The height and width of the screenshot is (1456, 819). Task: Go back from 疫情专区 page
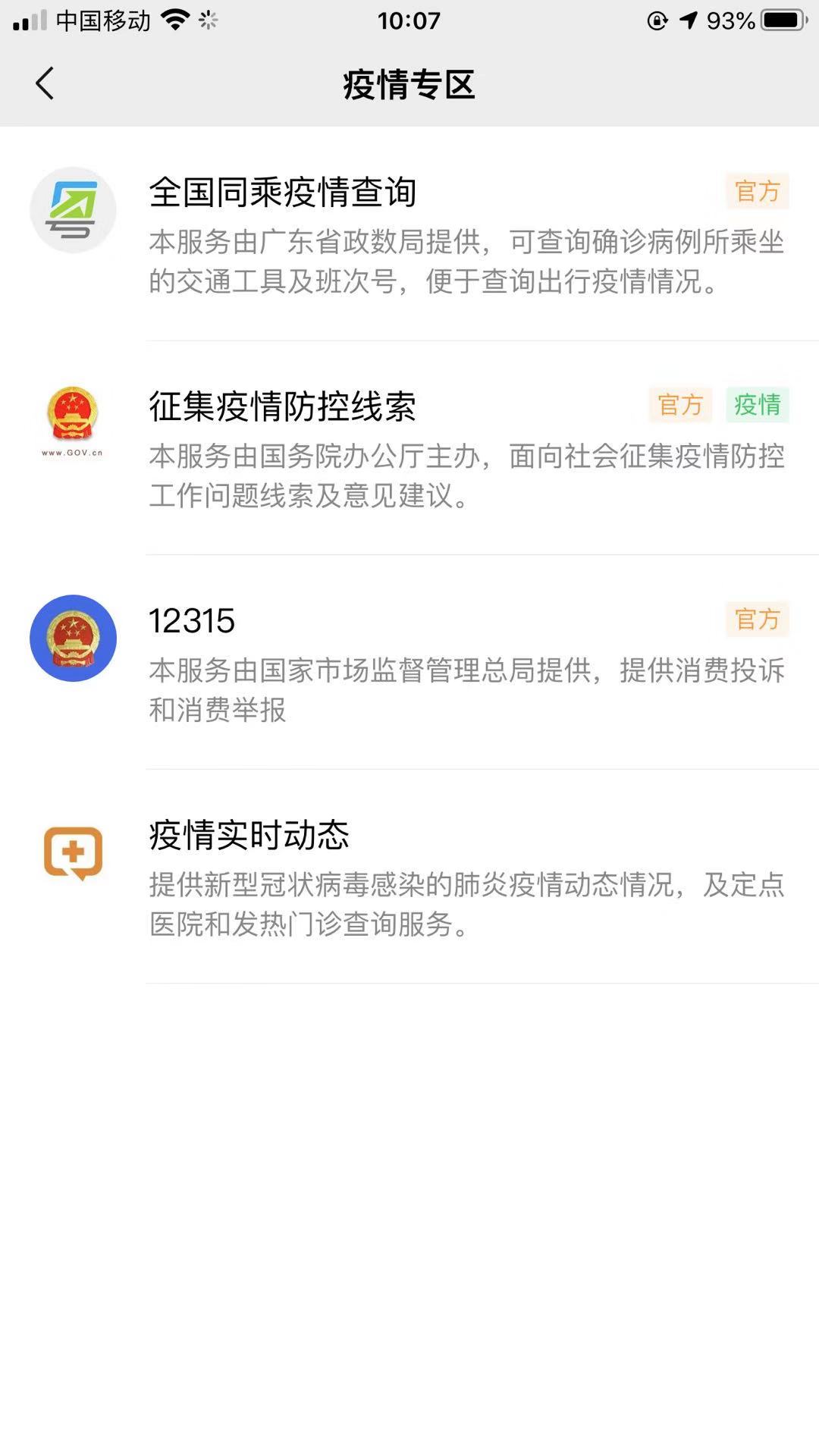click(45, 83)
